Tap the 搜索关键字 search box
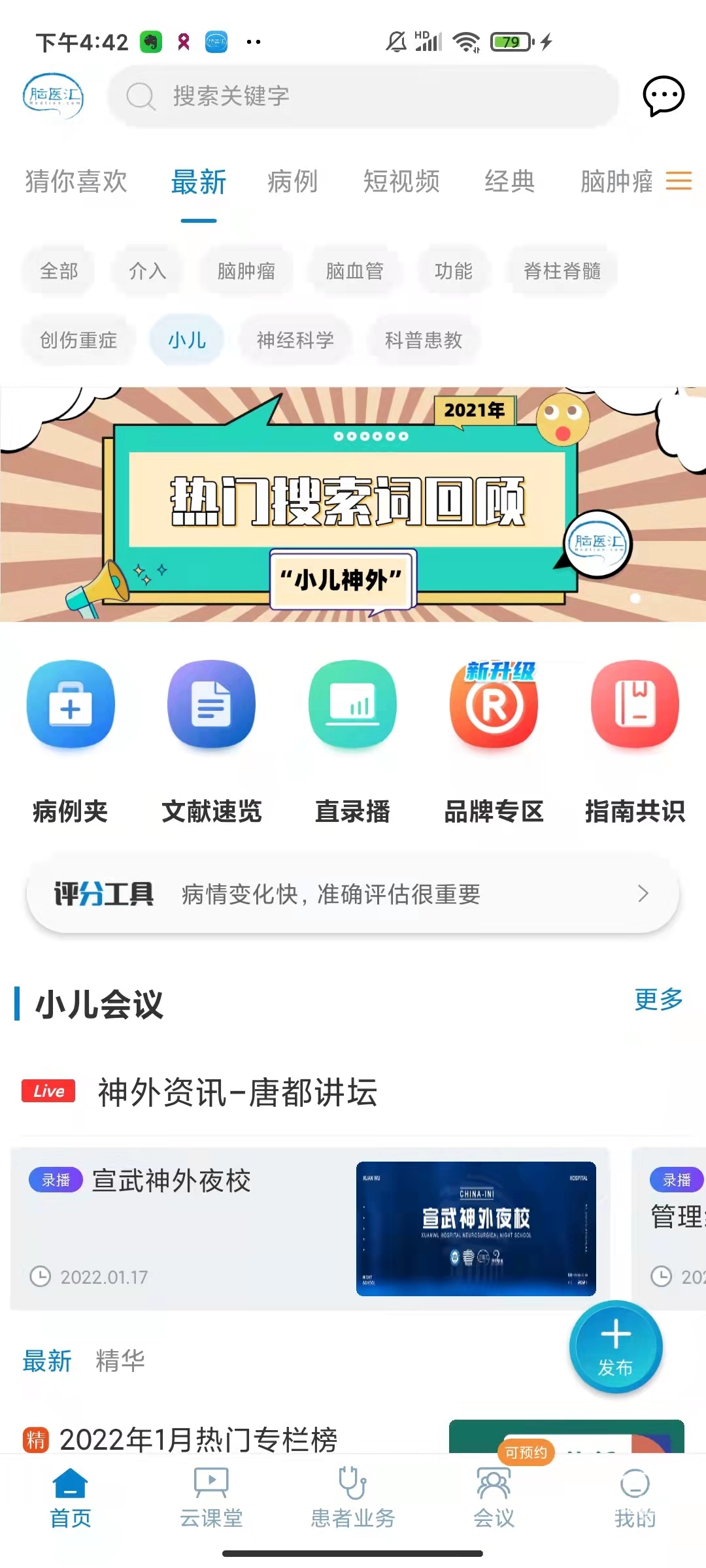Image resolution: width=706 pixels, height=1568 pixels. tap(363, 96)
